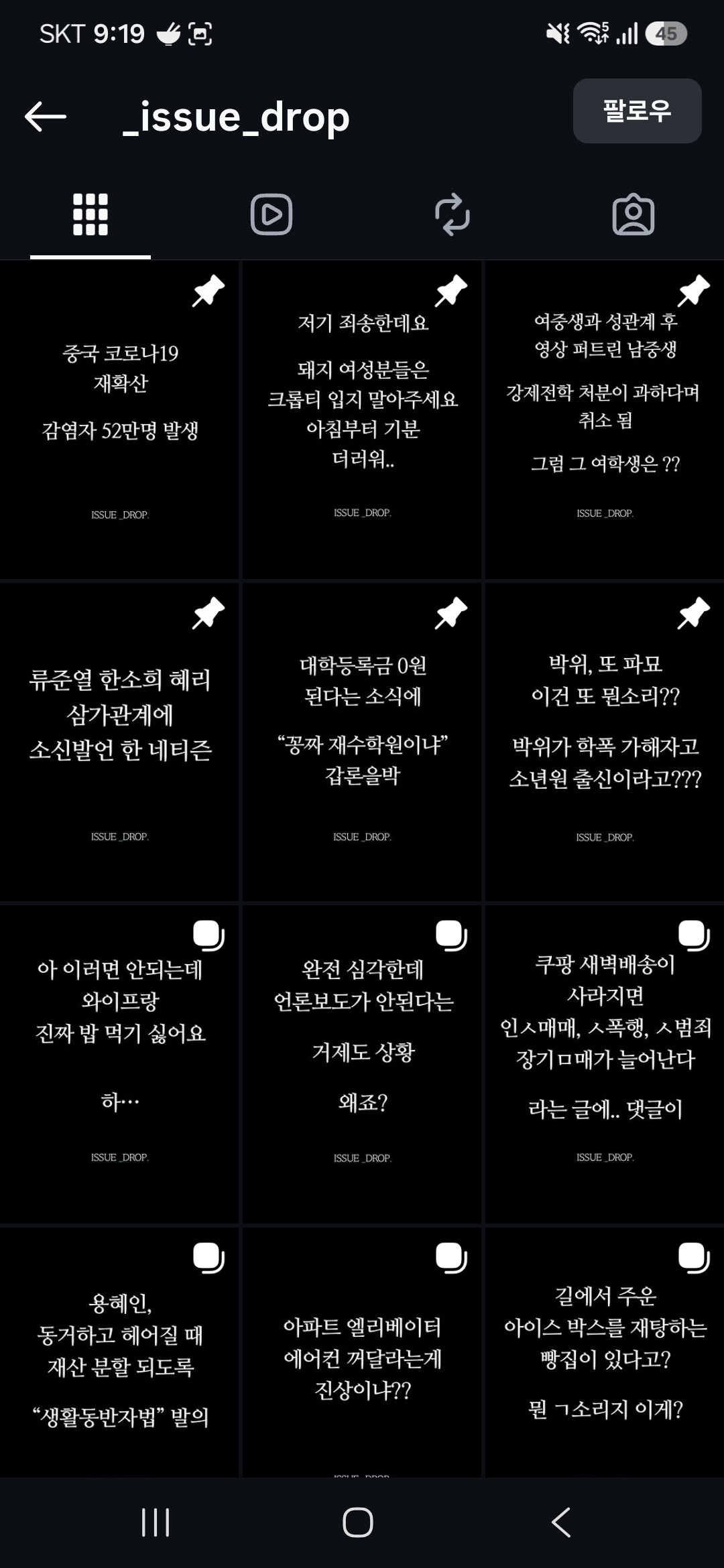Open the post about 쿠팡 새벽배송
This screenshot has height=1568, width=724.
click(x=605, y=1064)
